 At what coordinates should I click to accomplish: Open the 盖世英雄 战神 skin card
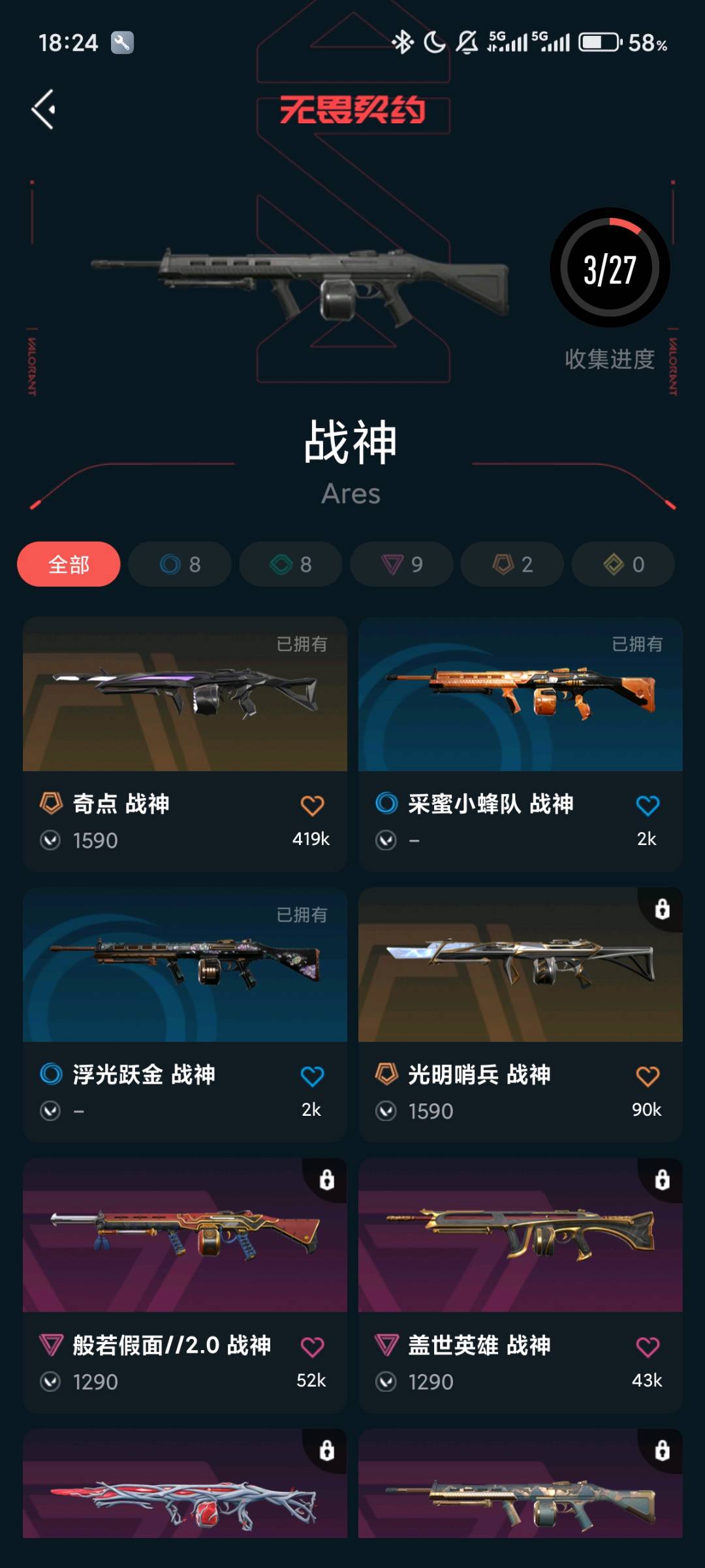tap(520, 1237)
